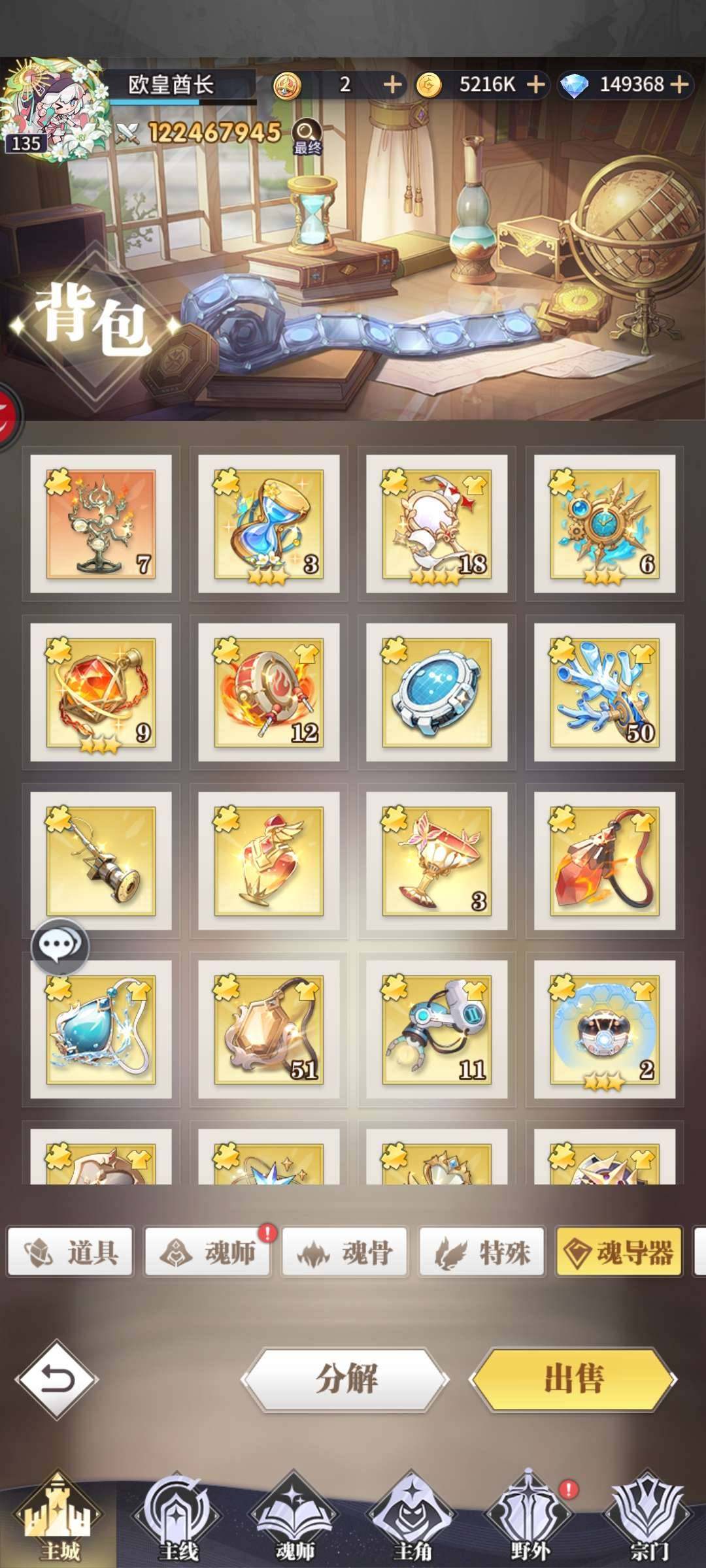Tap the 出售 sell button
This screenshot has width=706, height=1568.
click(573, 1379)
